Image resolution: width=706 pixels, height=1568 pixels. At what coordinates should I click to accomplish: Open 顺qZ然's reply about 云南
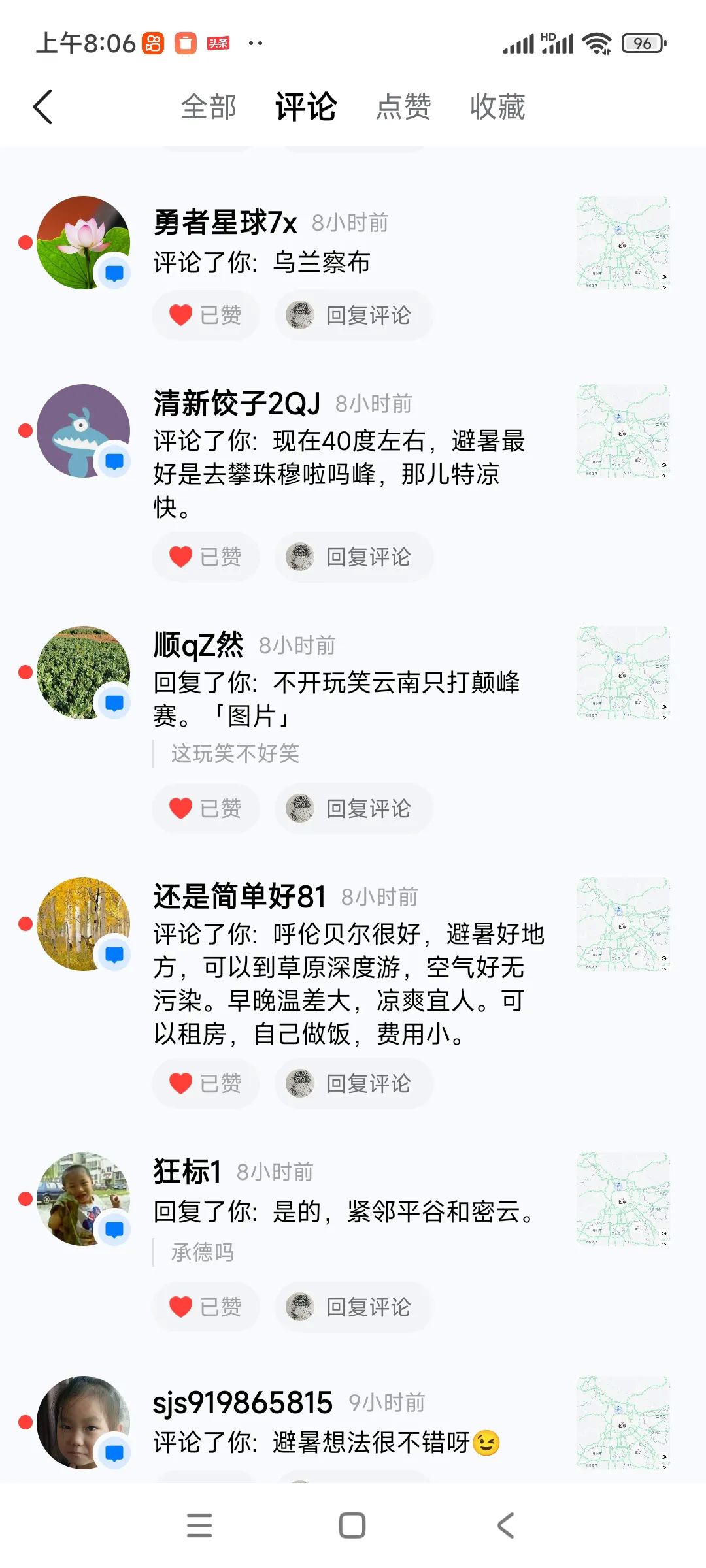pyautogui.click(x=336, y=699)
